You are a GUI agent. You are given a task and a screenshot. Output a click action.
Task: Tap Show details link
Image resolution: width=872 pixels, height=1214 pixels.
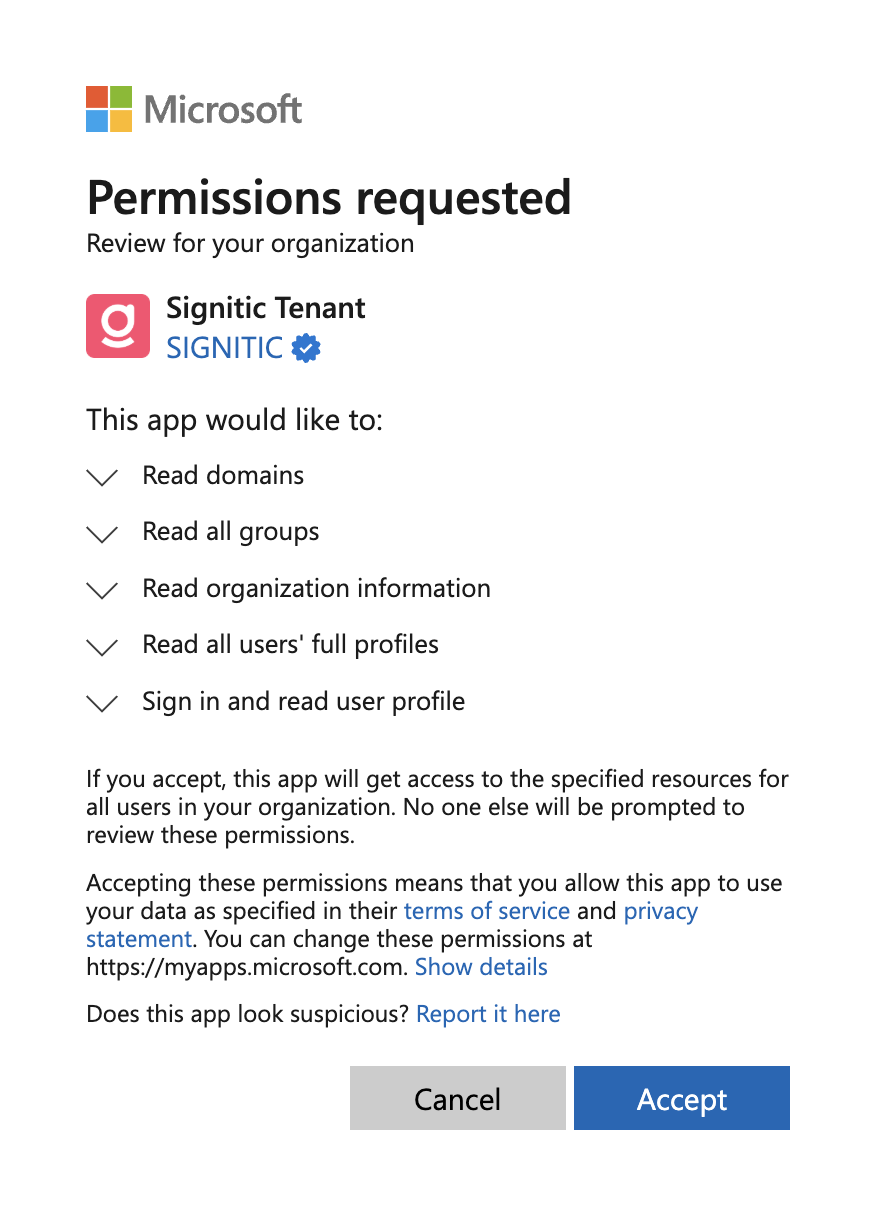click(x=481, y=967)
